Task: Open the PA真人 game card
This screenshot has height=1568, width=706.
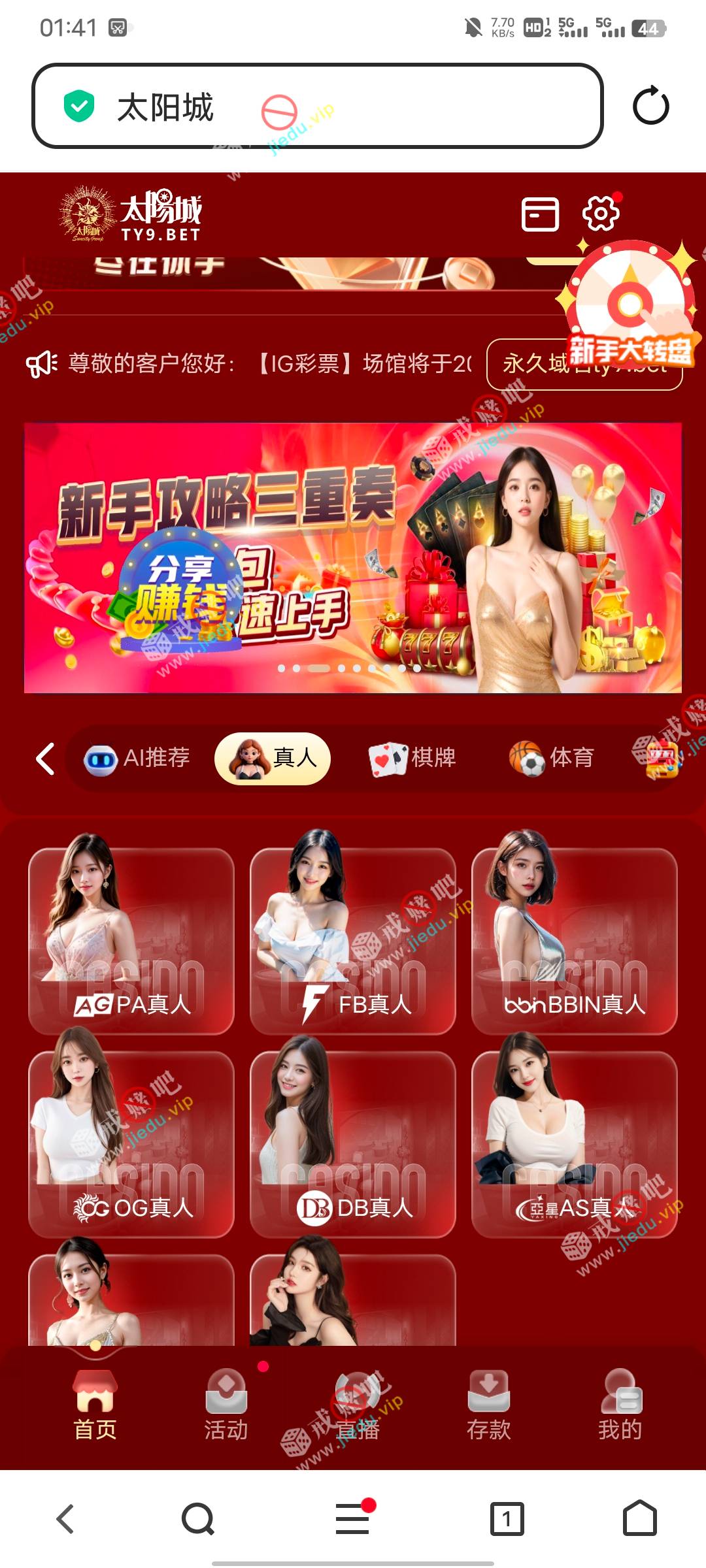Action: [131, 941]
